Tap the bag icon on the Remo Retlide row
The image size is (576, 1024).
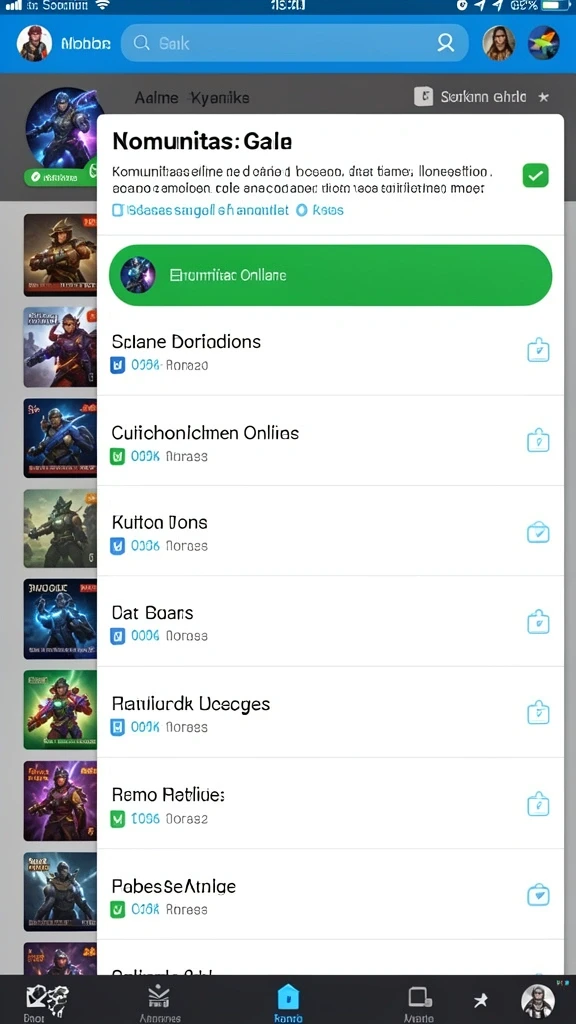point(538,803)
